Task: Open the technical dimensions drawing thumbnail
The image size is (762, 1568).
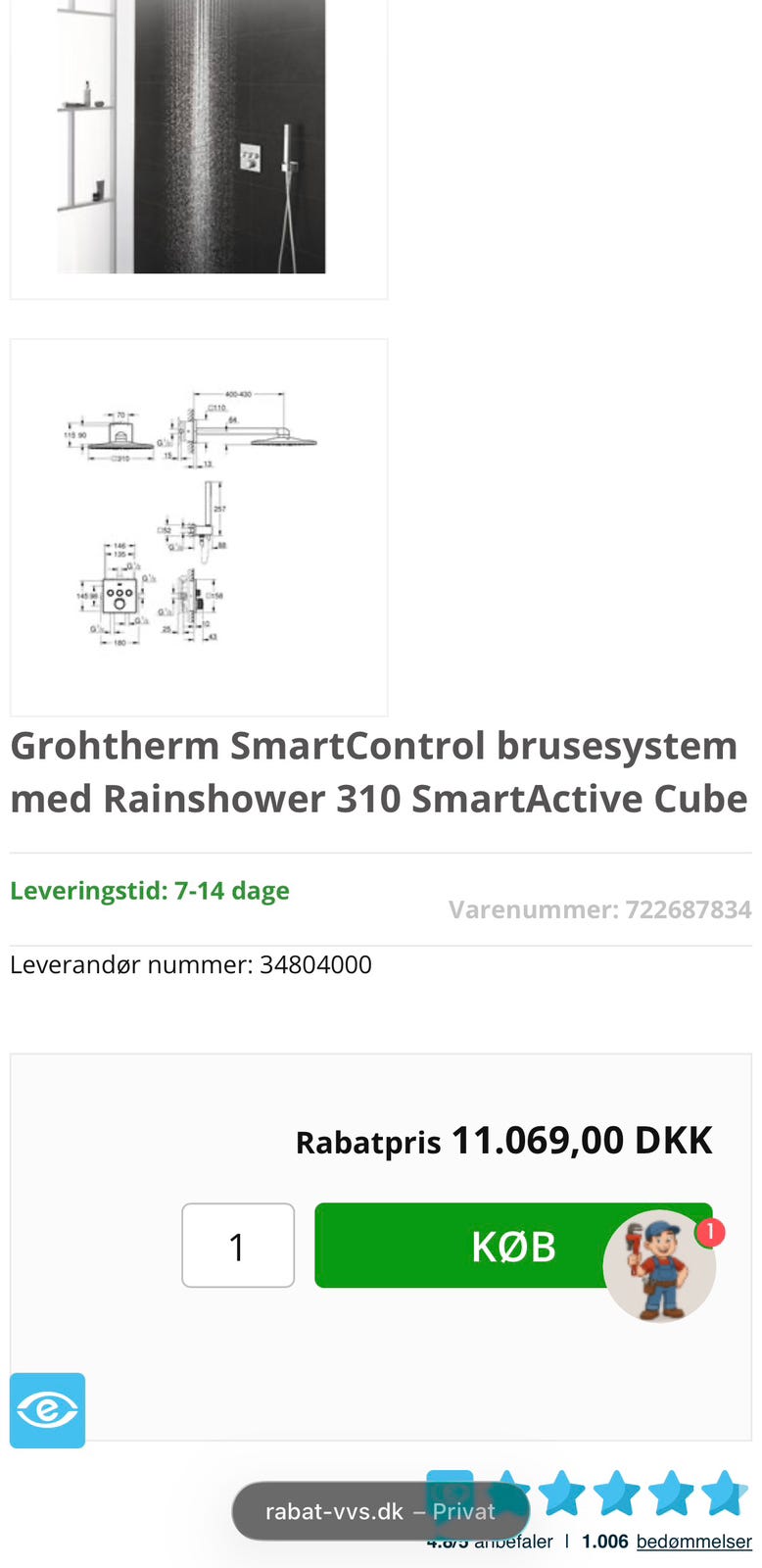Action: point(199,527)
